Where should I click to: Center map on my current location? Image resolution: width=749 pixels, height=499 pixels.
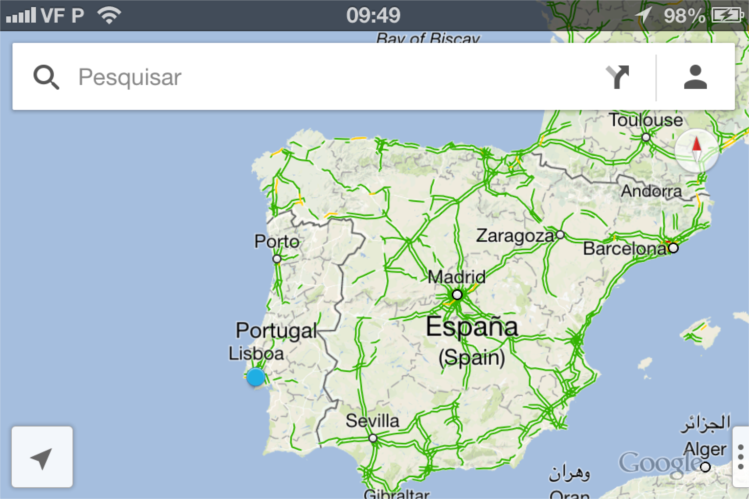coord(42,459)
